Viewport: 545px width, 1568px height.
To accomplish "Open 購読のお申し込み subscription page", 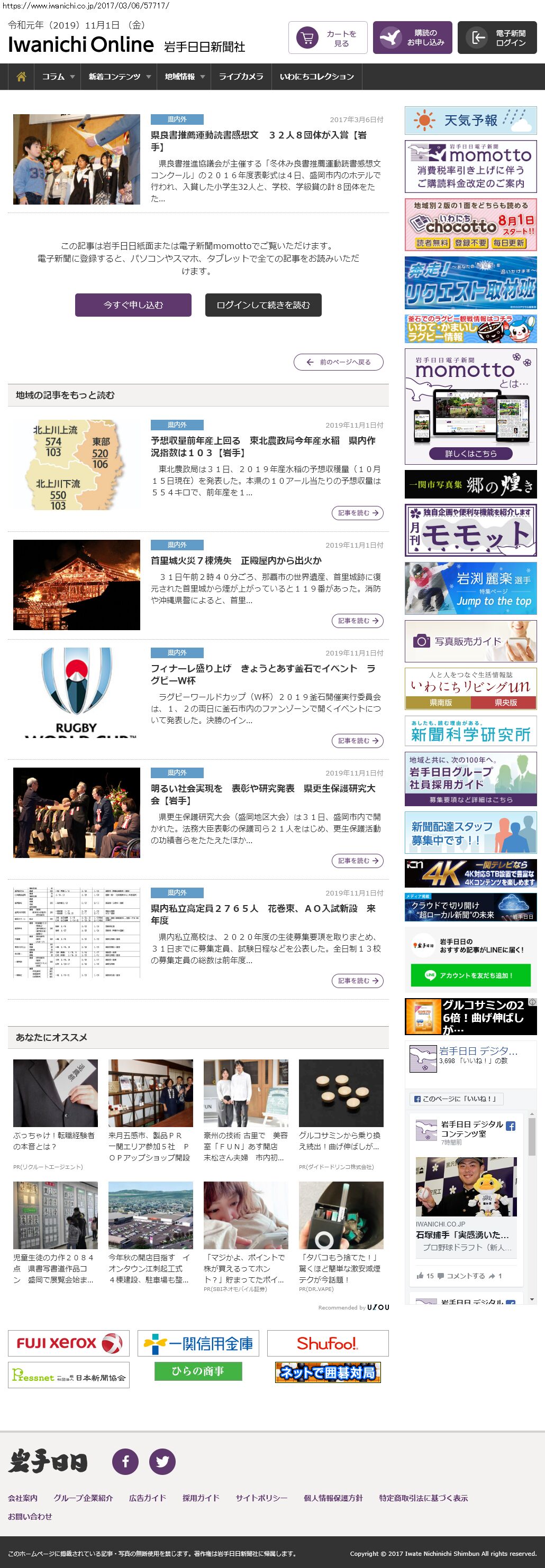I will 412,39.
